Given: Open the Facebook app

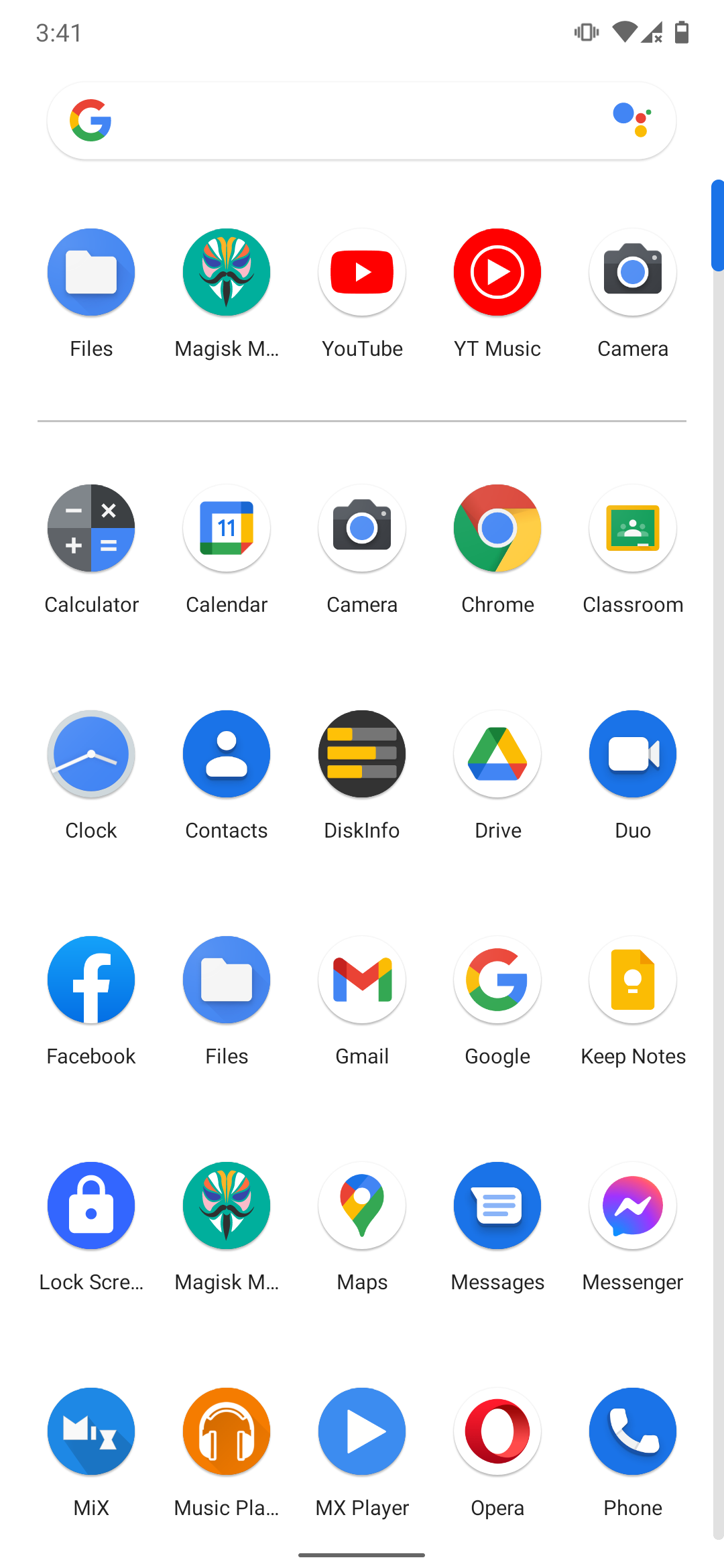Looking at the screenshot, I should click(91, 980).
